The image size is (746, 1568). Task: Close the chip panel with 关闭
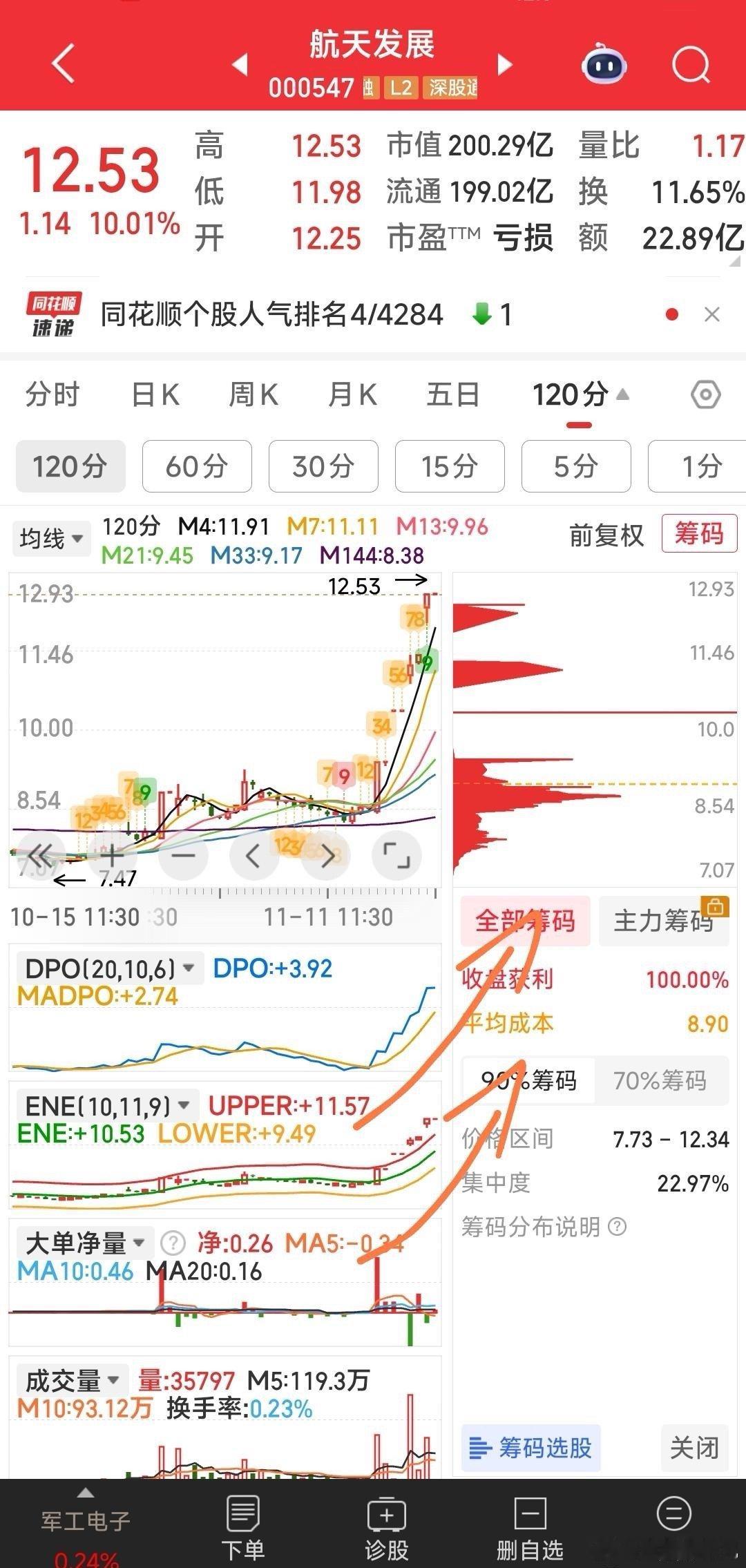click(x=694, y=1448)
